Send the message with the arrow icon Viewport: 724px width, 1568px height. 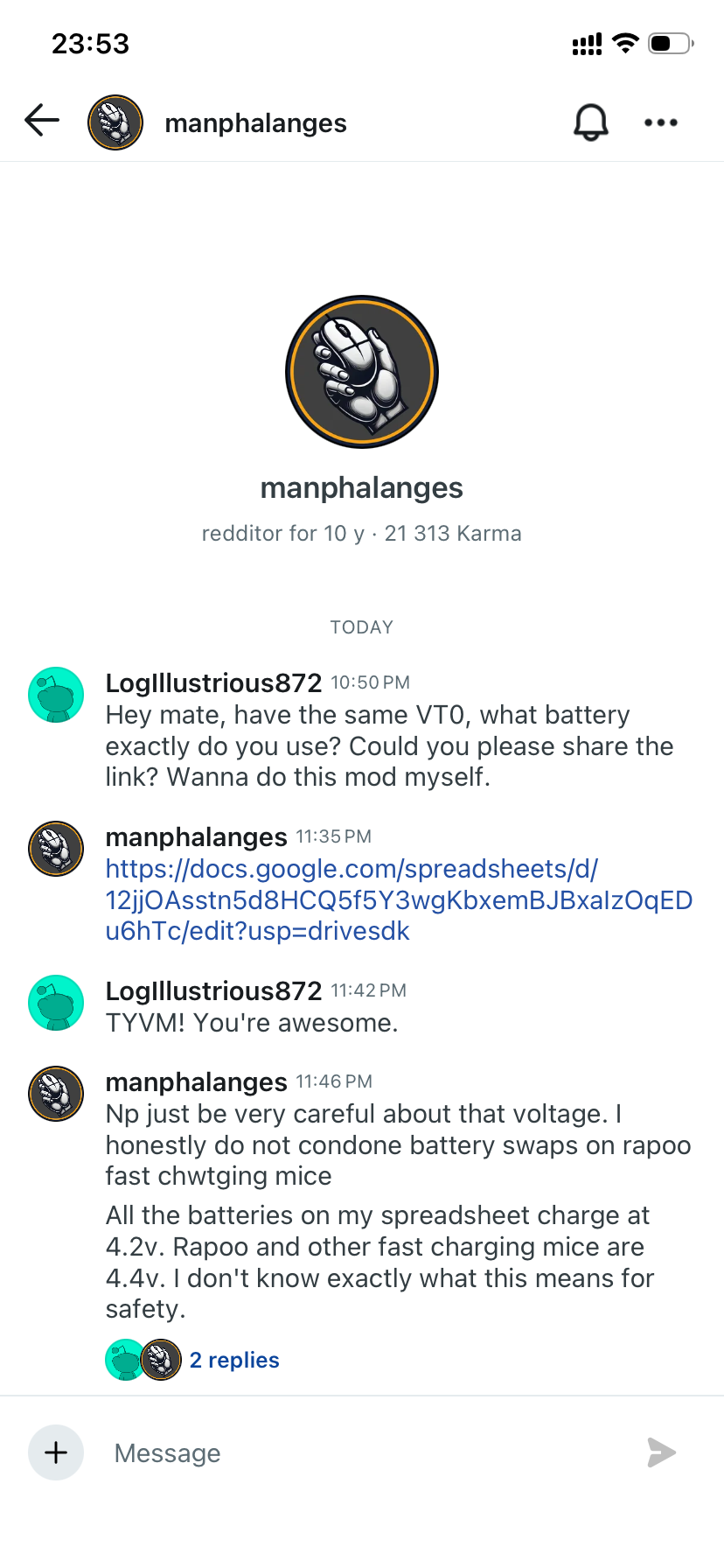click(x=662, y=1452)
